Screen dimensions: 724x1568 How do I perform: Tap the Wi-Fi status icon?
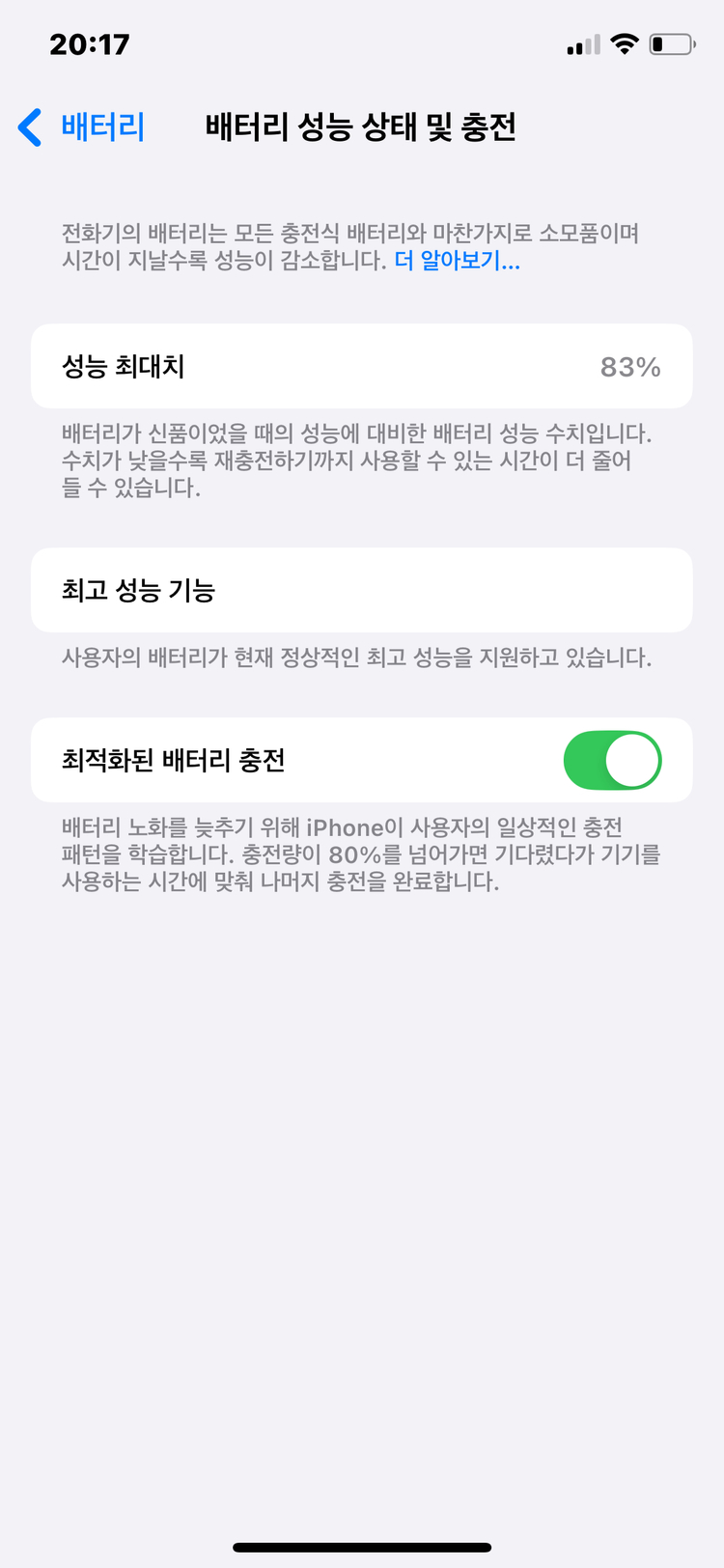(624, 43)
